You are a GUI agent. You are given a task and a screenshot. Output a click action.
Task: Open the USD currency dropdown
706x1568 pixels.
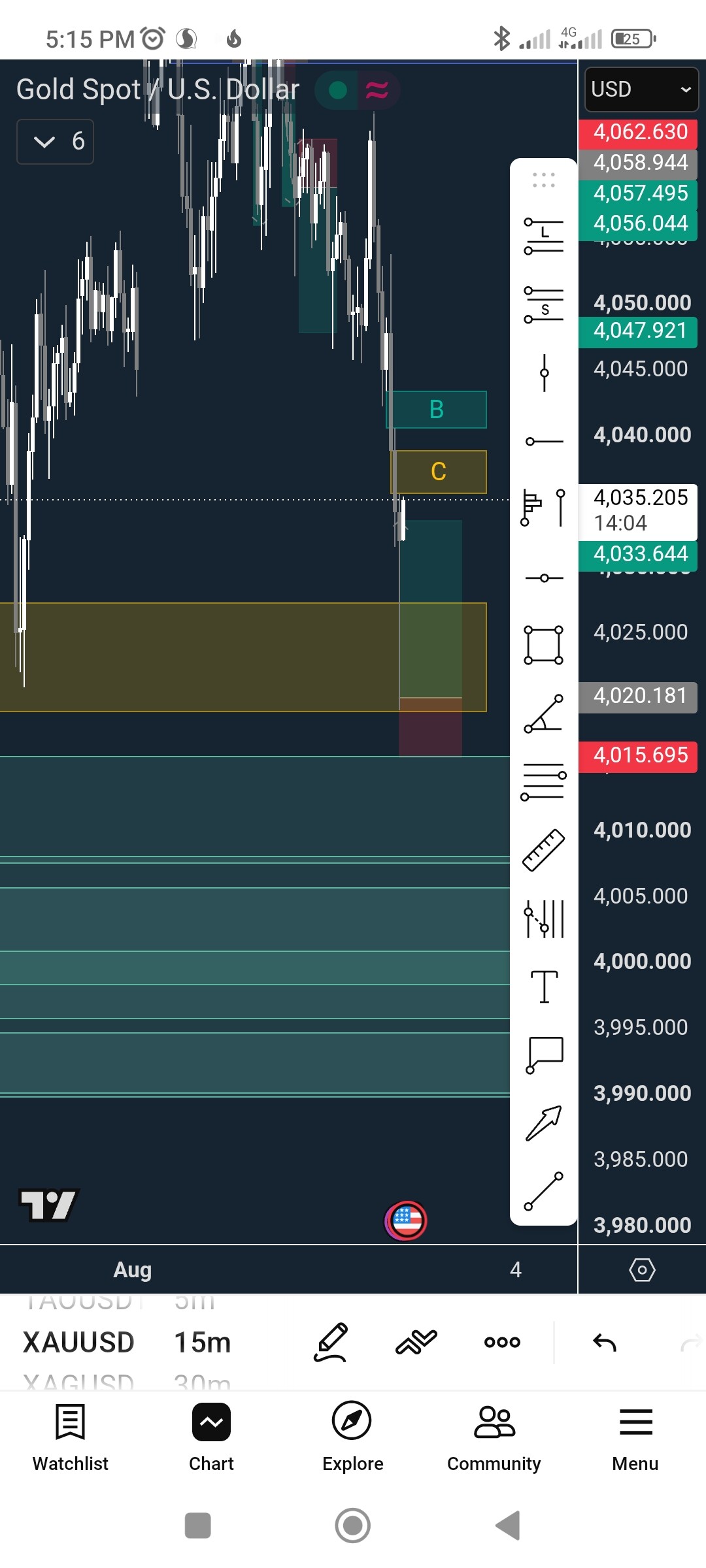click(641, 89)
